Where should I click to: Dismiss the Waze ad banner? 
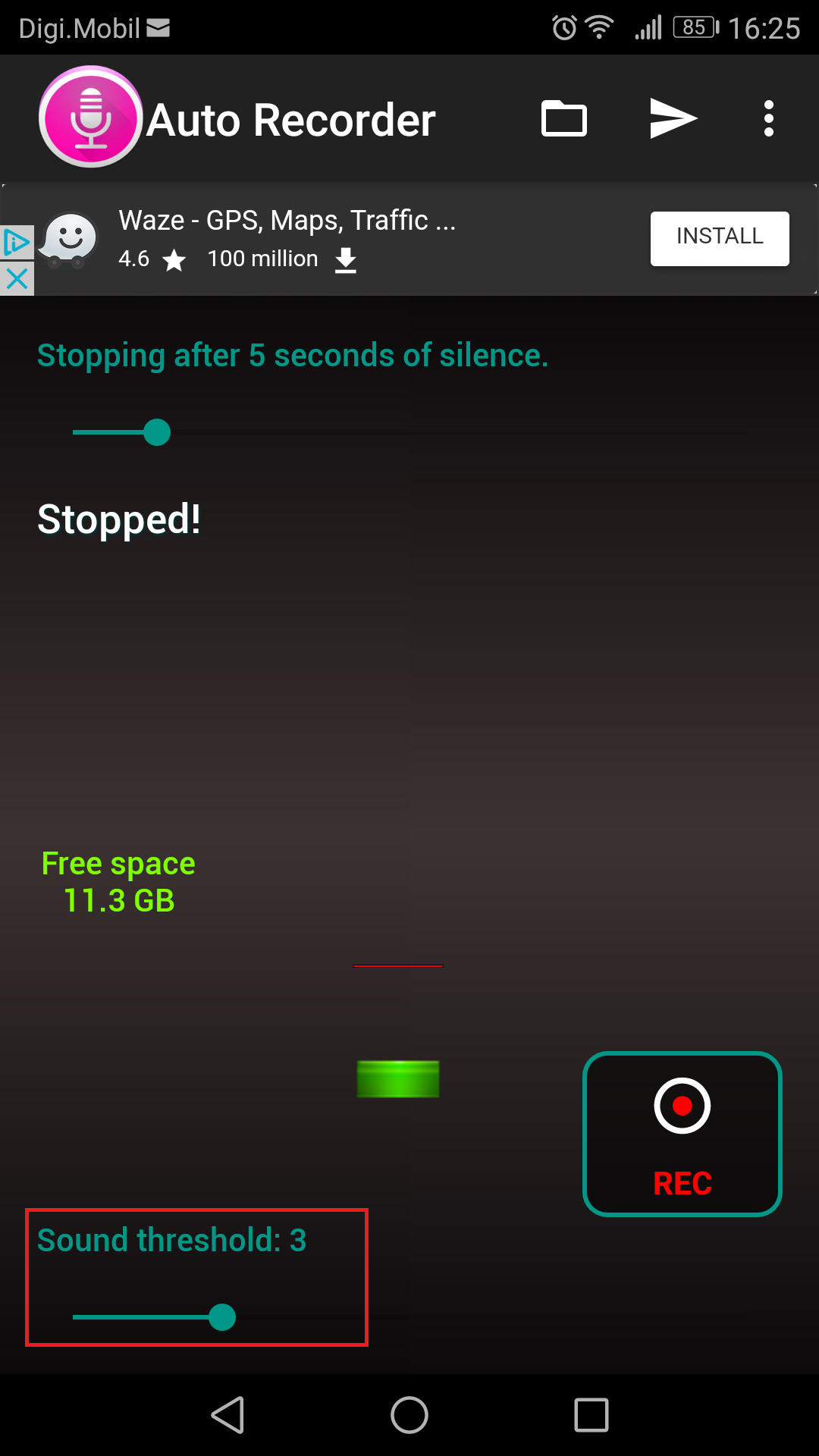[x=17, y=278]
